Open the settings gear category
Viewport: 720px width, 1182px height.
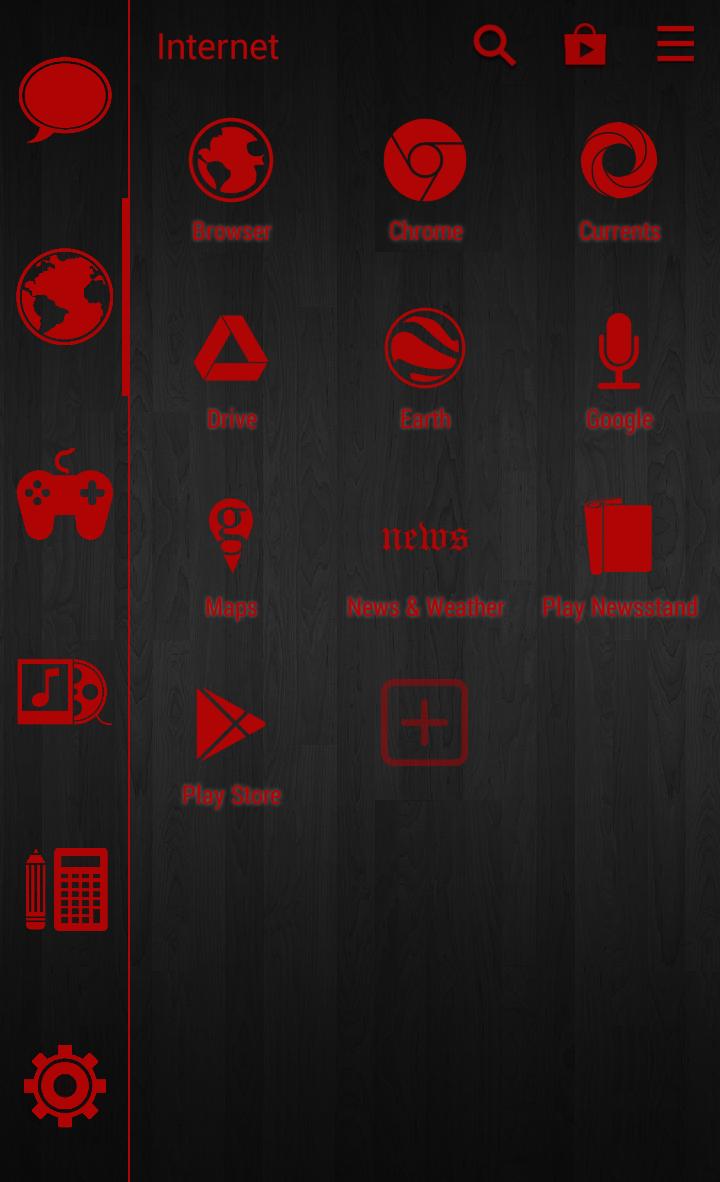(x=65, y=1086)
